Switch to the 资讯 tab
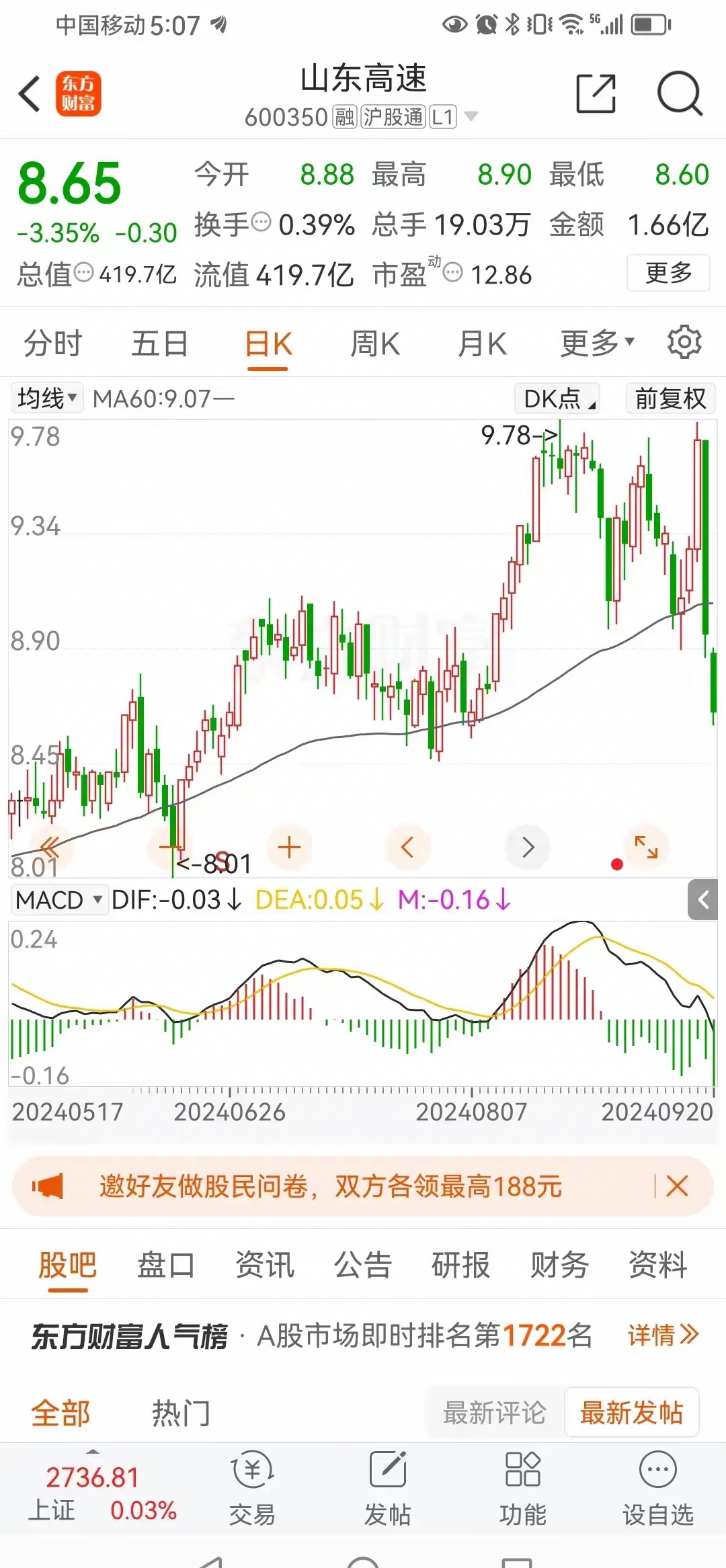The height and width of the screenshot is (1568, 726). 265,1265
